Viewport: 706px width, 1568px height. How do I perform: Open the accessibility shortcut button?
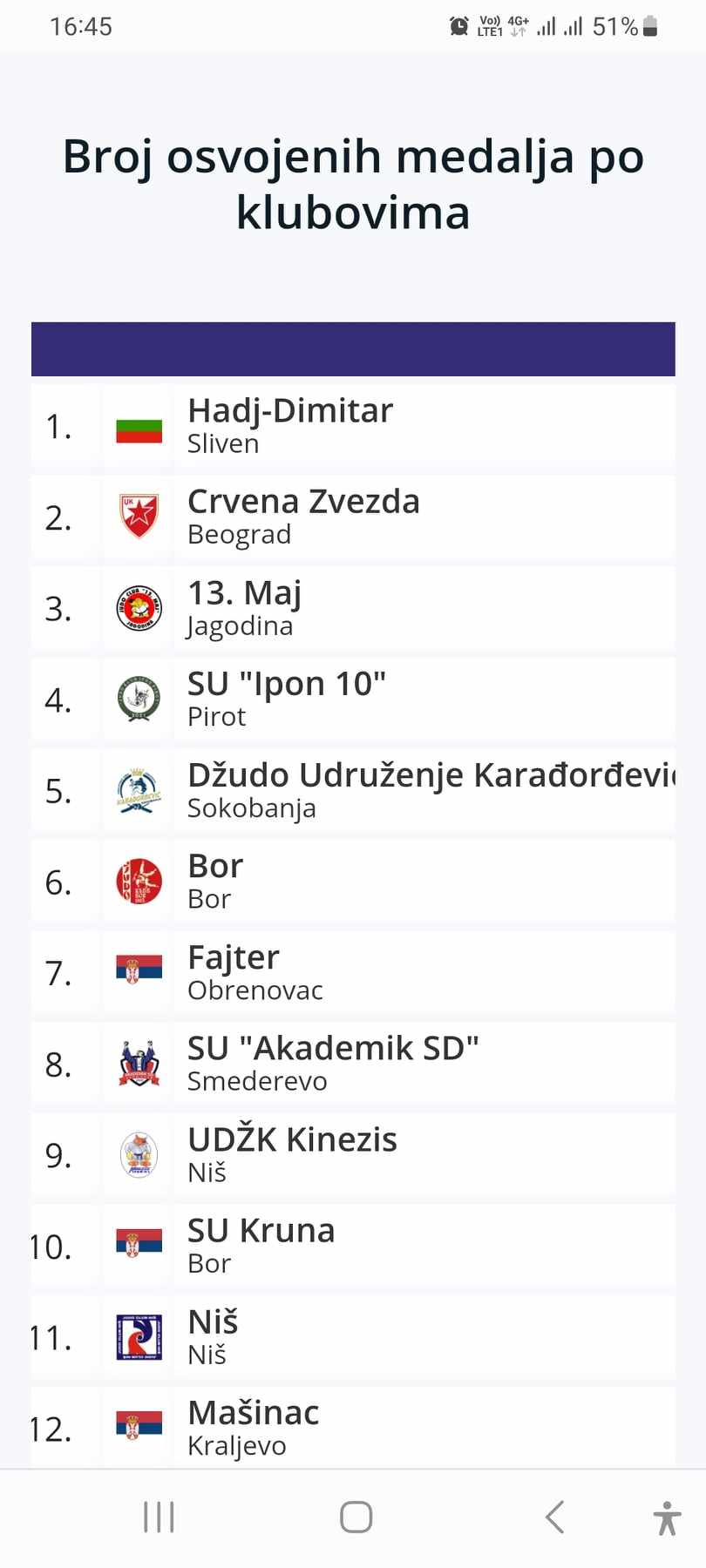667,1518
